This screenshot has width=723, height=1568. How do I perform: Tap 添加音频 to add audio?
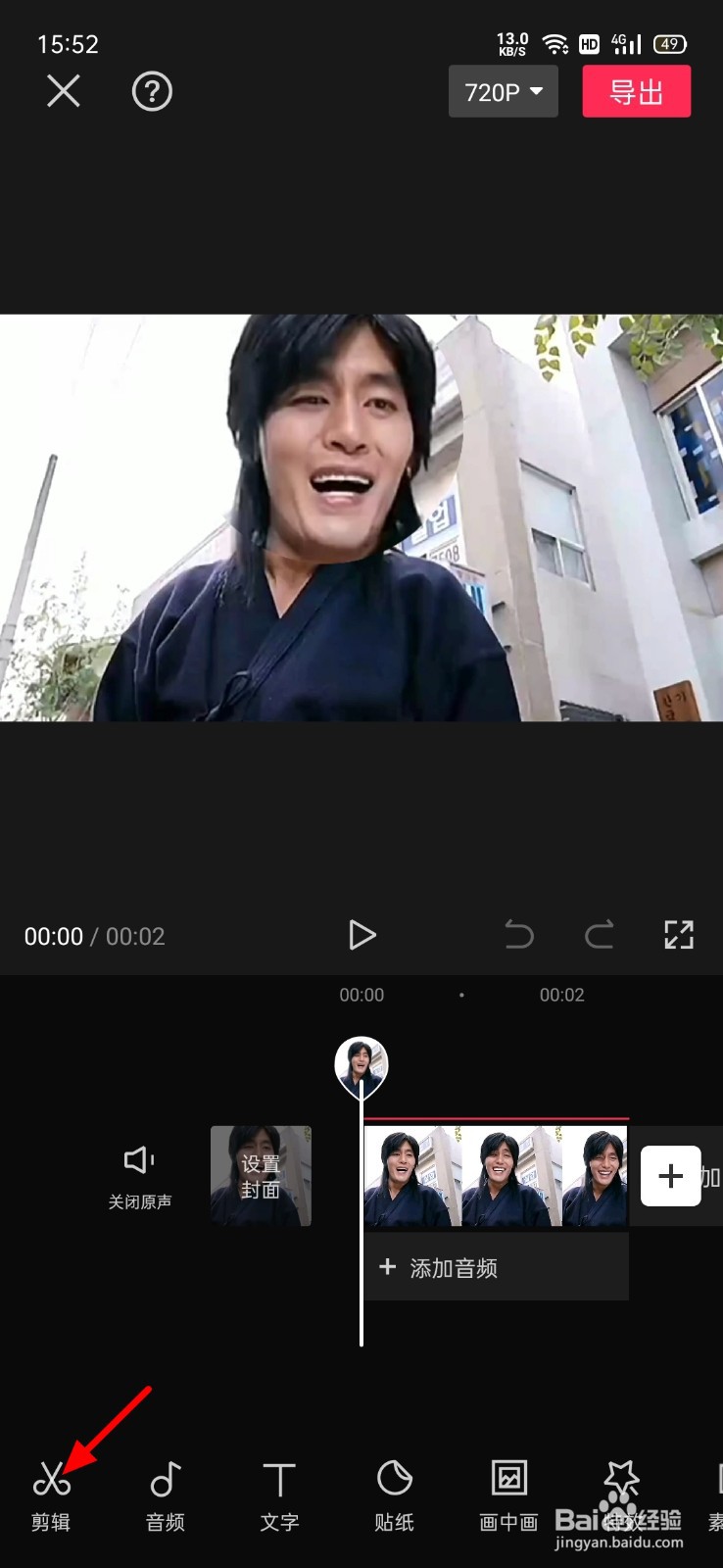click(x=453, y=1267)
